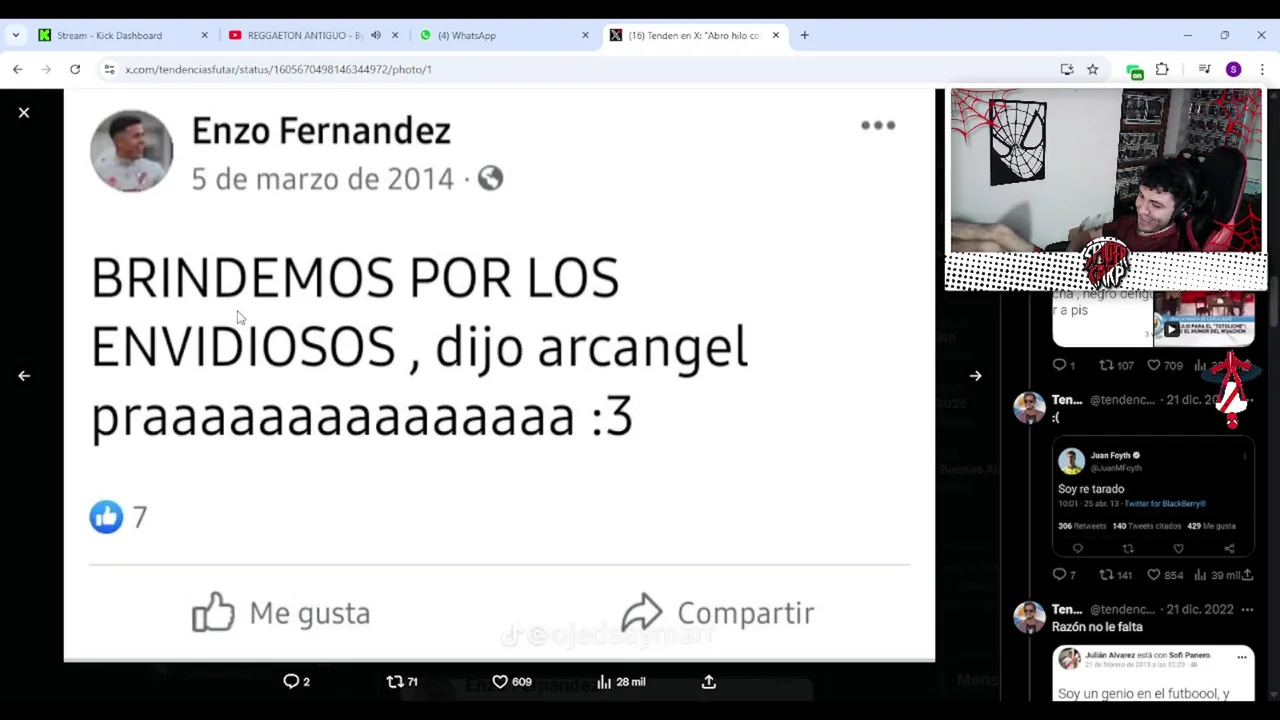Share this photo post
The width and height of the screenshot is (1280, 720).
[x=709, y=682]
